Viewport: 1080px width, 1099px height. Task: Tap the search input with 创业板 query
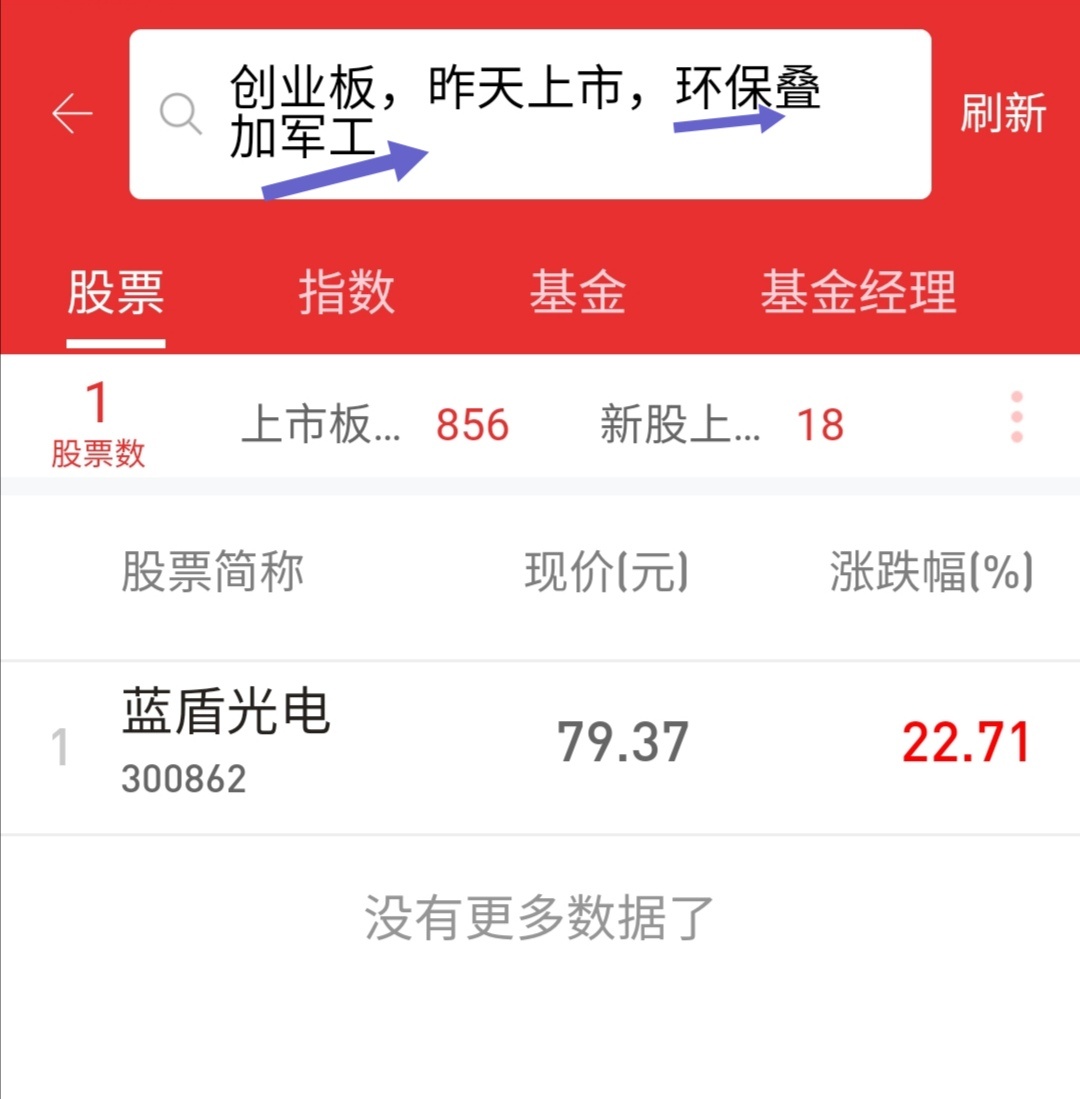click(530, 113)
